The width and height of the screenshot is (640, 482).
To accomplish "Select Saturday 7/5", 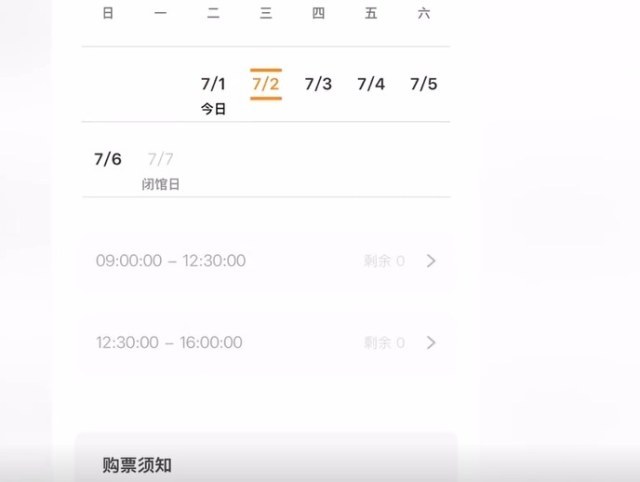I will pyautogui.click(x=424, y=84).
